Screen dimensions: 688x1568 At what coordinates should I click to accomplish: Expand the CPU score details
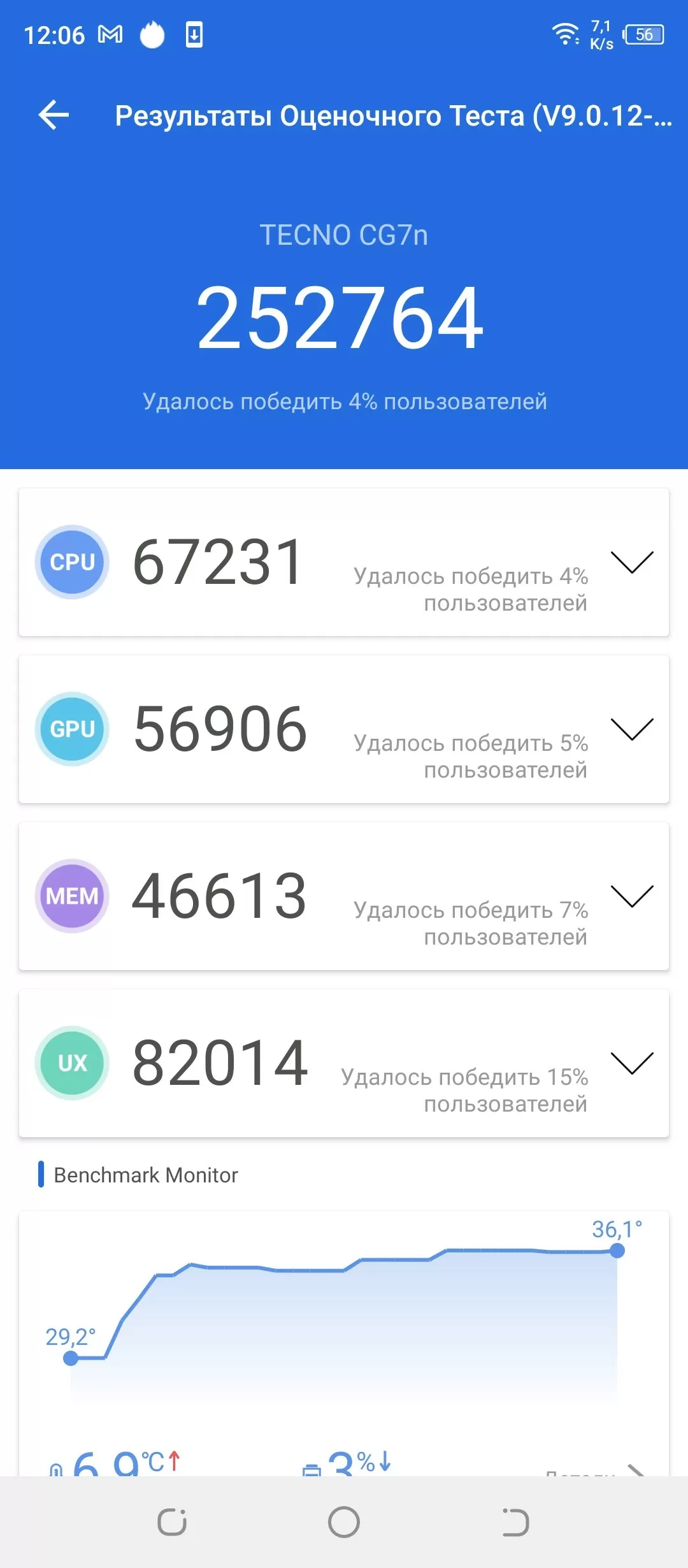(x=632, y=562)
